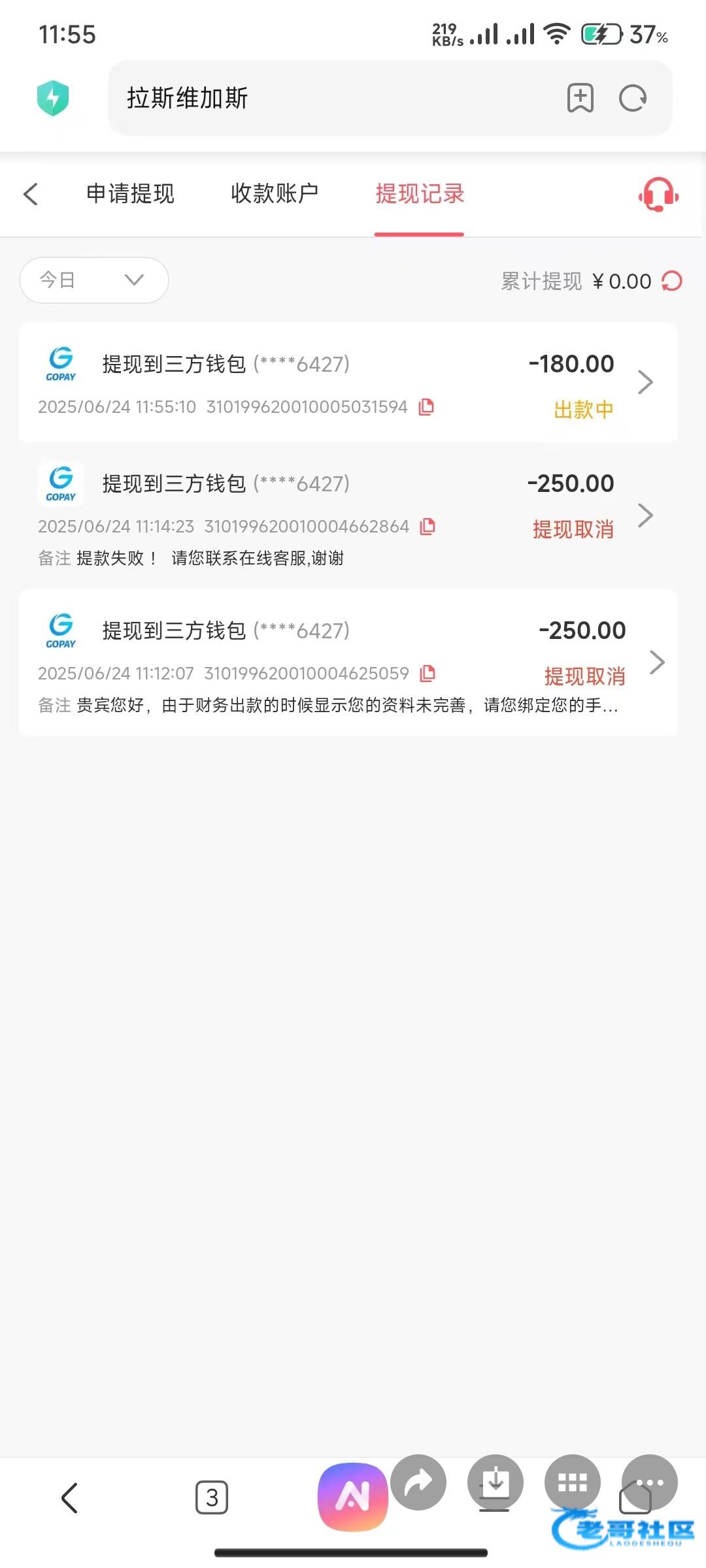Screen dimensions: 706x1568
Task: Open the 11:12:07 cancelled withdrawal record
Action: click(x=348, y=662)
